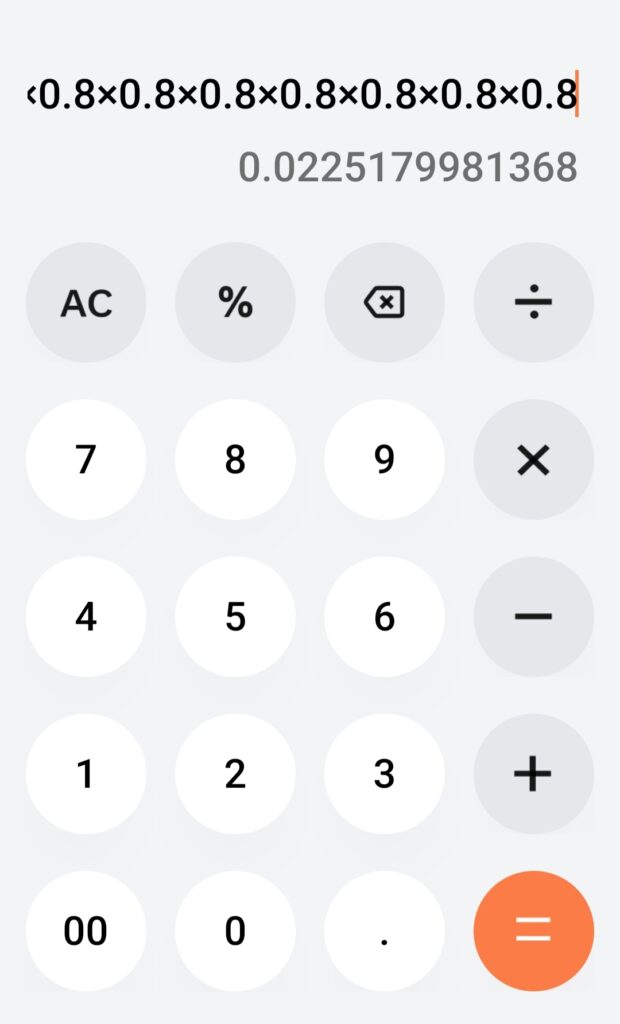The width and height of the screenshot is (620, 1024).
Task: Enter the digit 5
Action: 235,616
